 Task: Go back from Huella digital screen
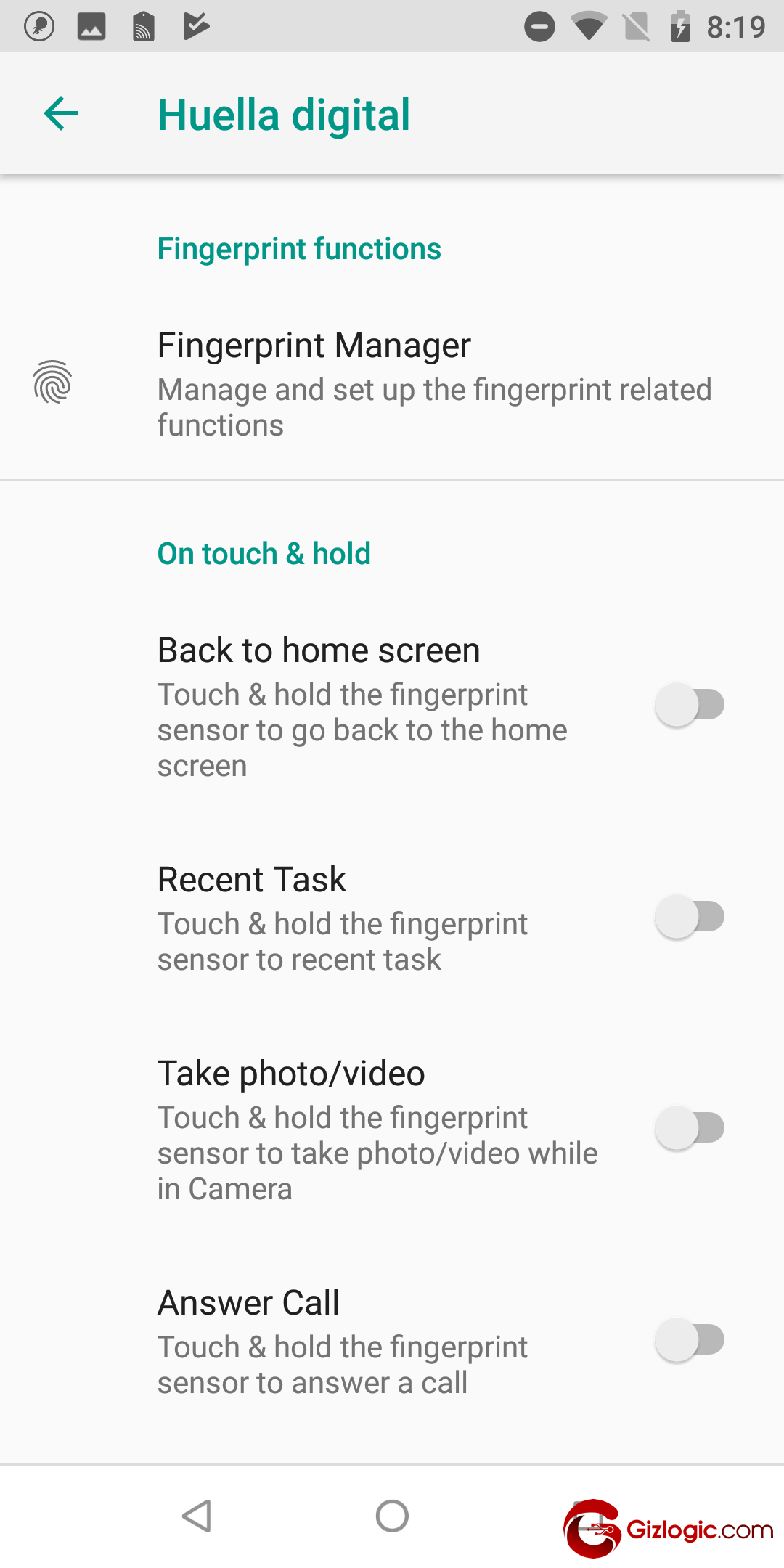[61, 114]
